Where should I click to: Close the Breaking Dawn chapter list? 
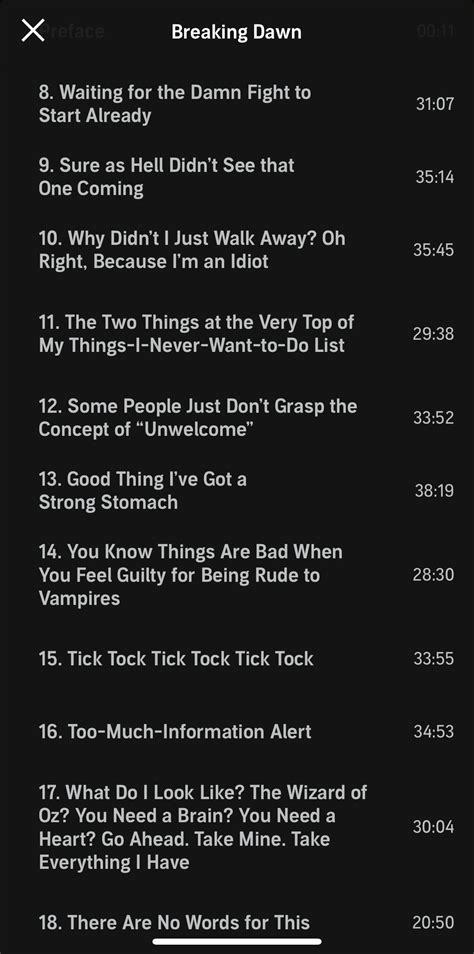coord(33,30)
